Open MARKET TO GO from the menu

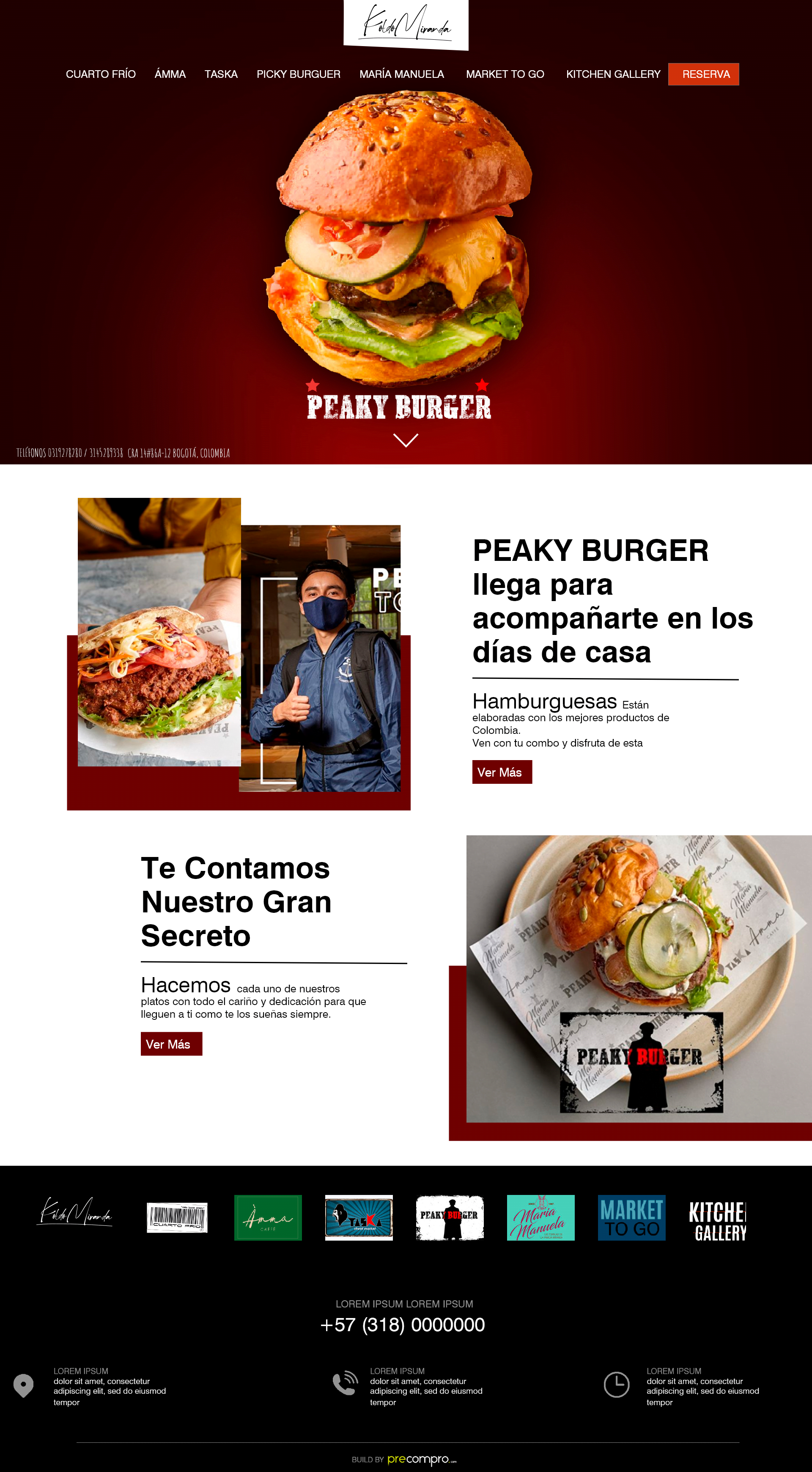[x=505, y=74]
